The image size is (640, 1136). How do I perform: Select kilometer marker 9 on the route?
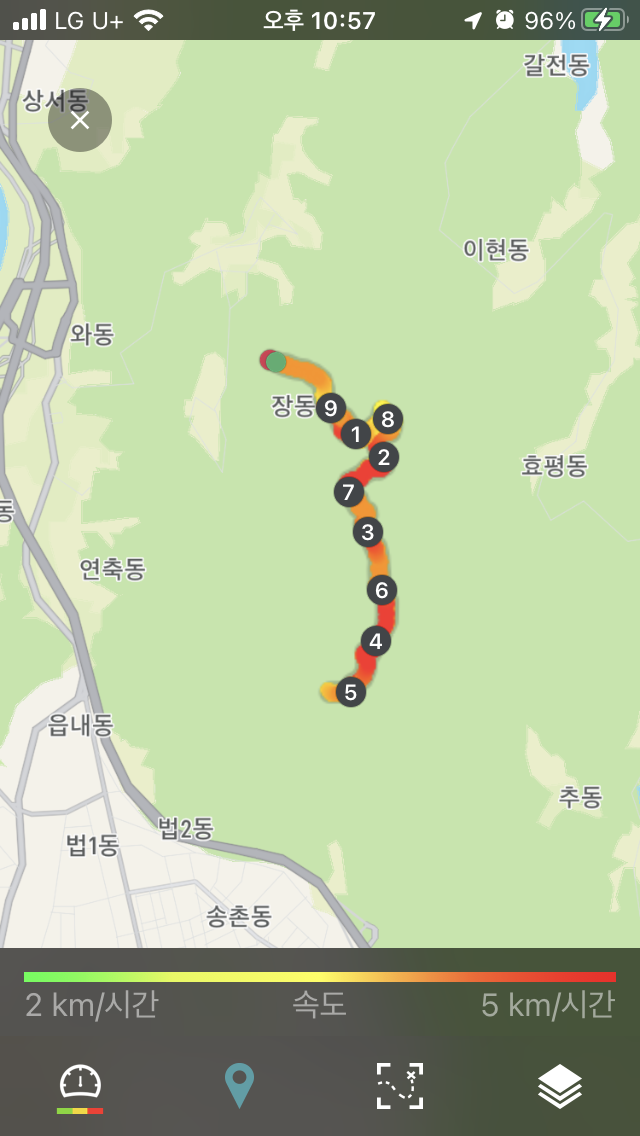pos(331,409)
